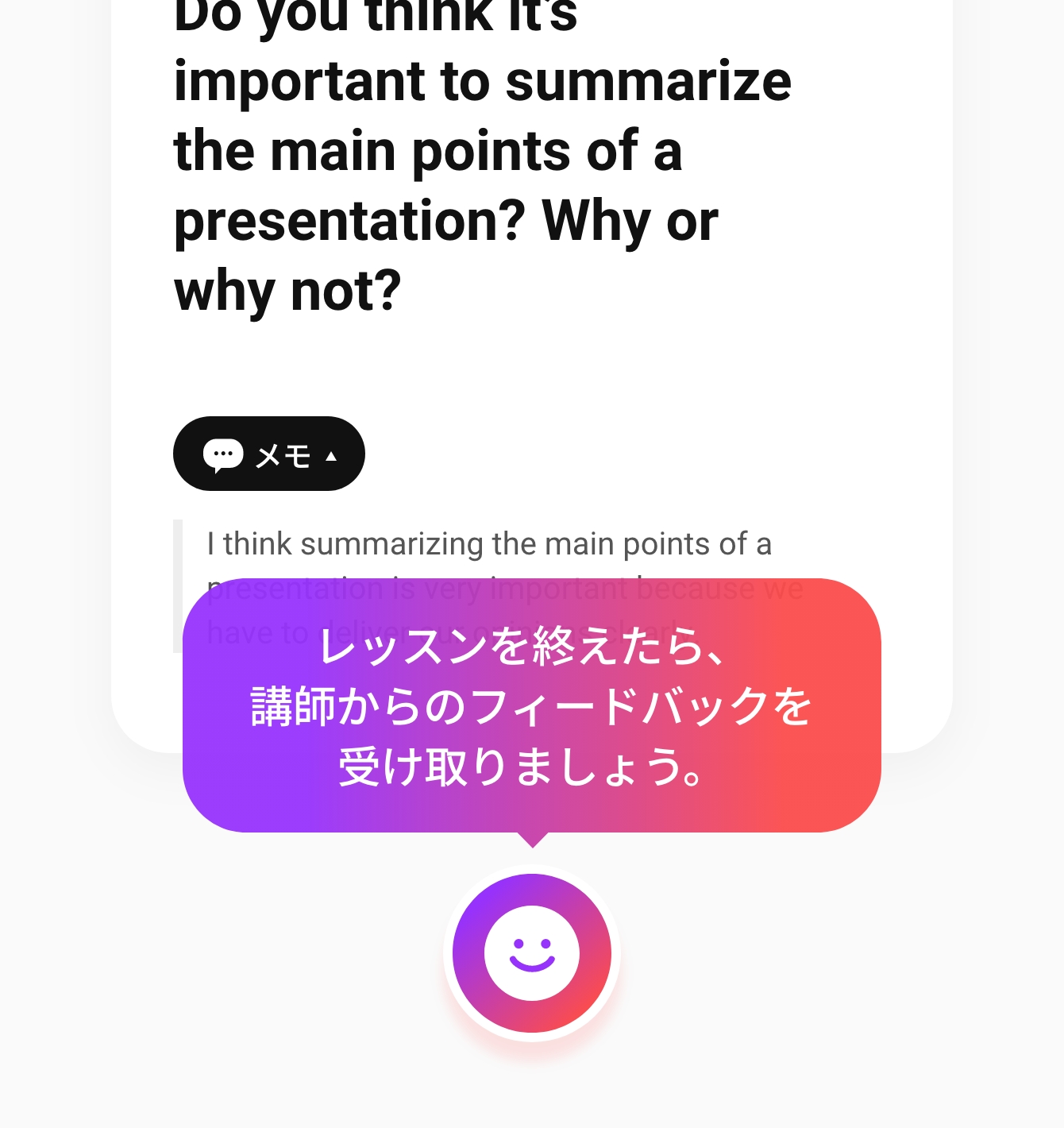Collapse the メモ memo section
Screen dimensions: 1064x1128
coord(268,454)
